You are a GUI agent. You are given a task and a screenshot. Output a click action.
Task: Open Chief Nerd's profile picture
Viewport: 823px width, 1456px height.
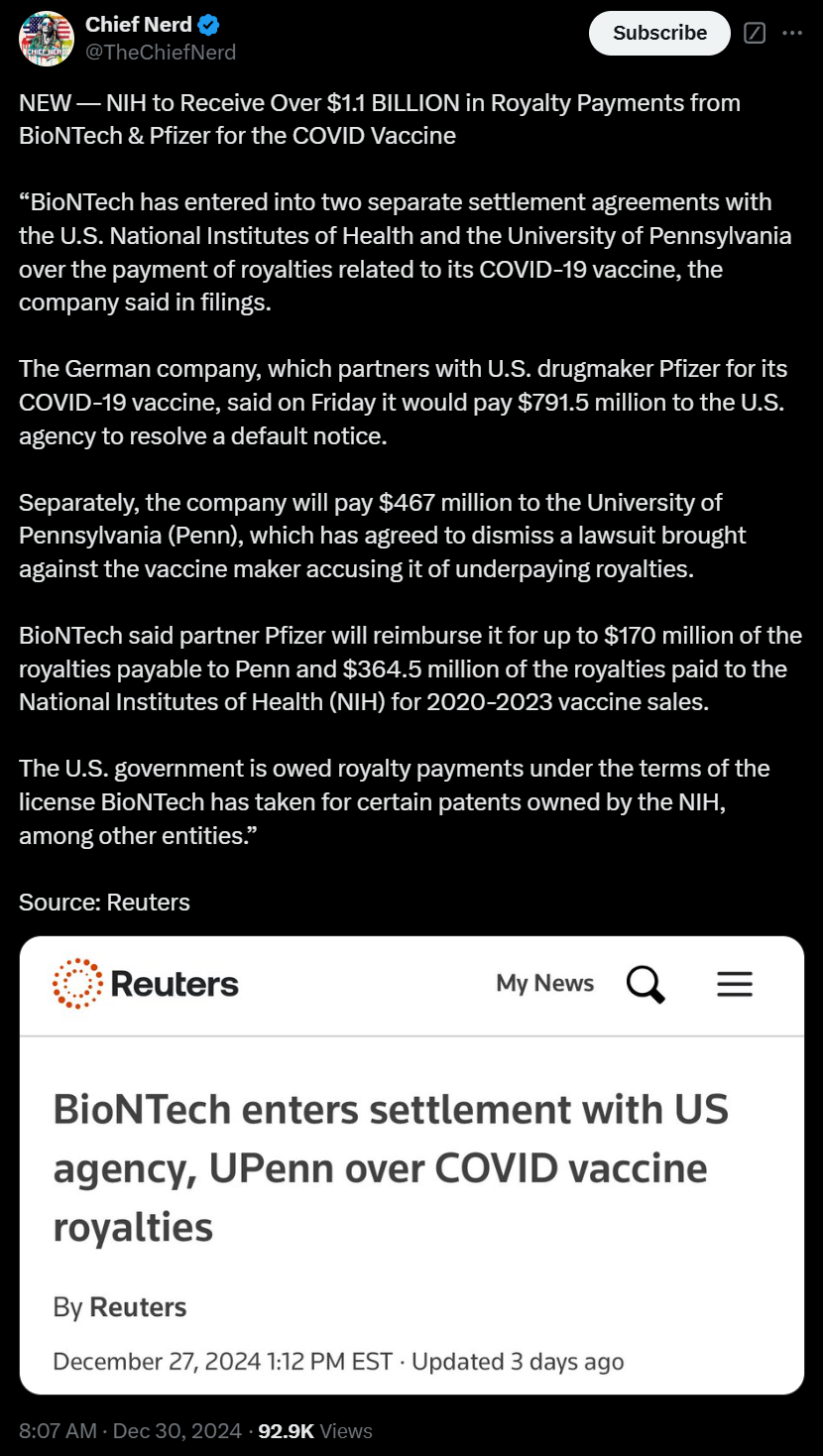47,39
